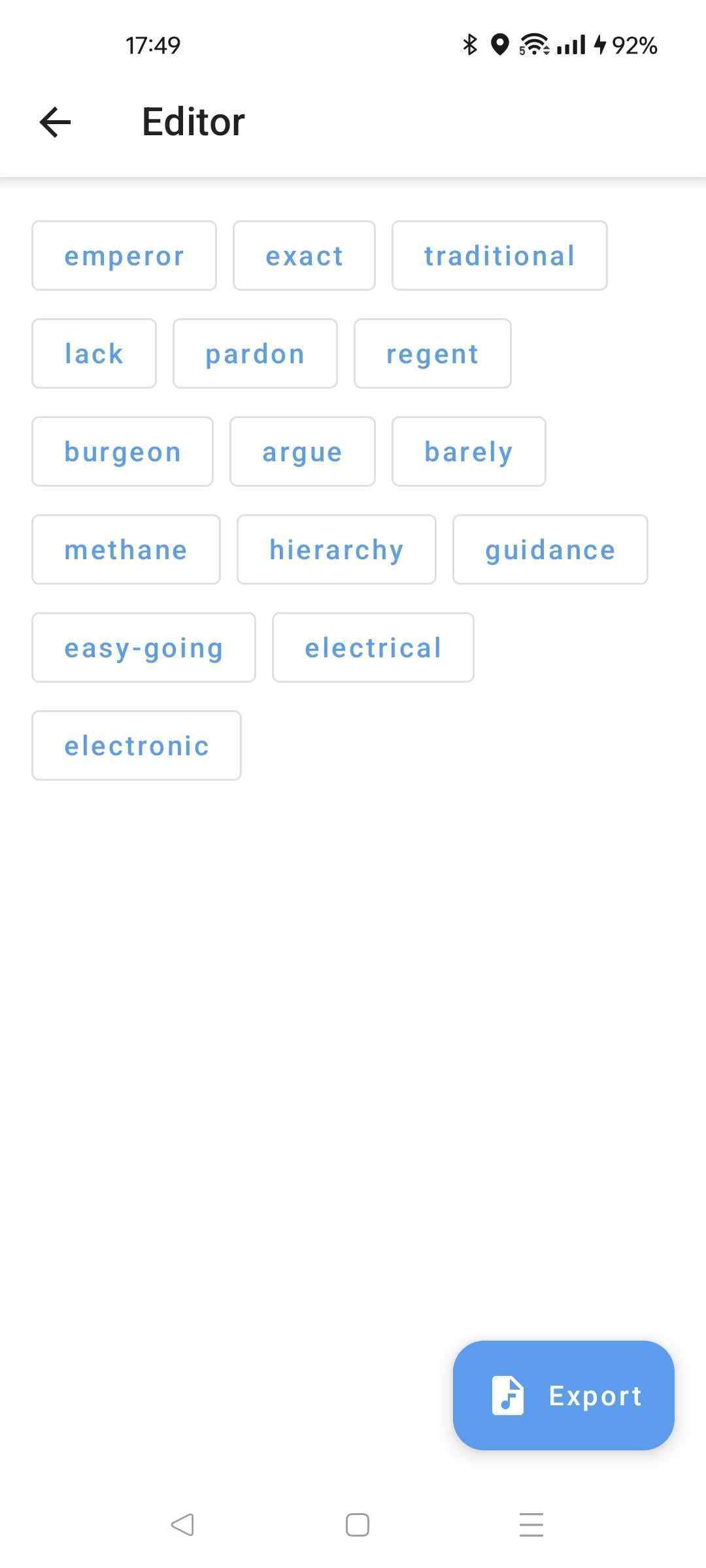Image resolution: width=706 pixels, height=1568 pixels.
Task: Go to the system home screen
Action: pyautogui.click(x=357, y=1525)
